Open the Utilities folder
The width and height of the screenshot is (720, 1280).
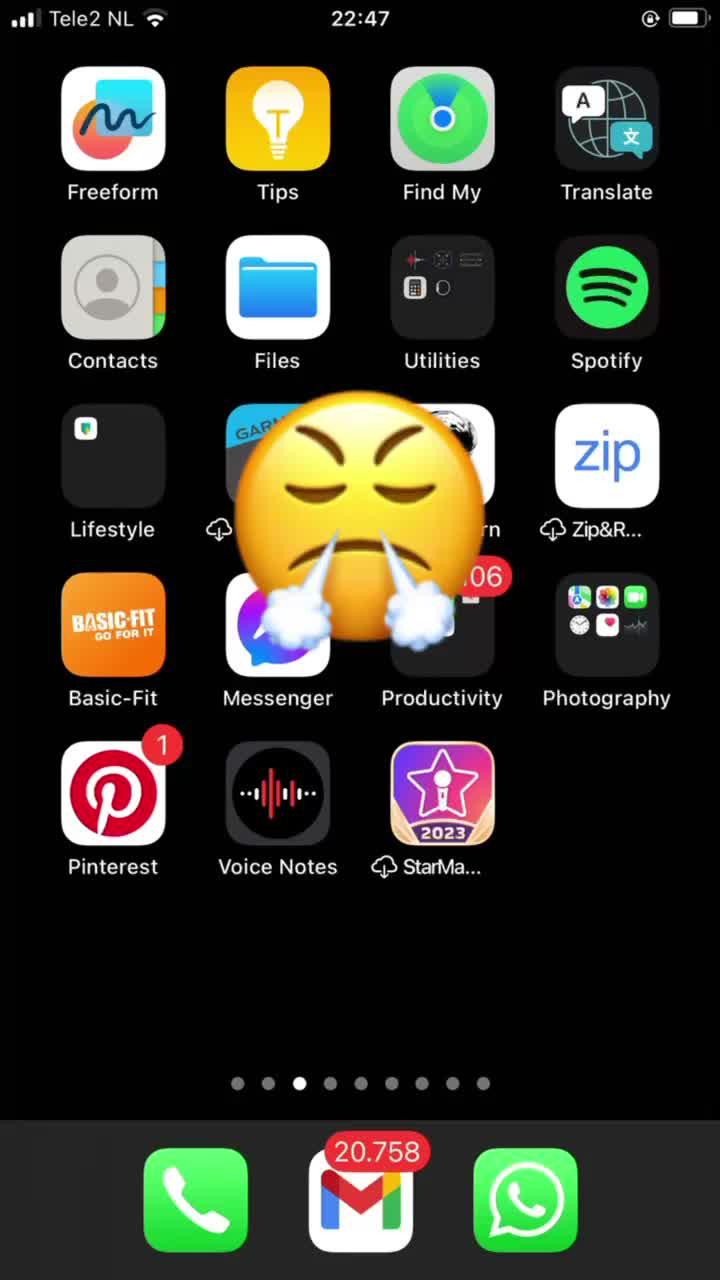pyautogui.click(x=442, y=287)
